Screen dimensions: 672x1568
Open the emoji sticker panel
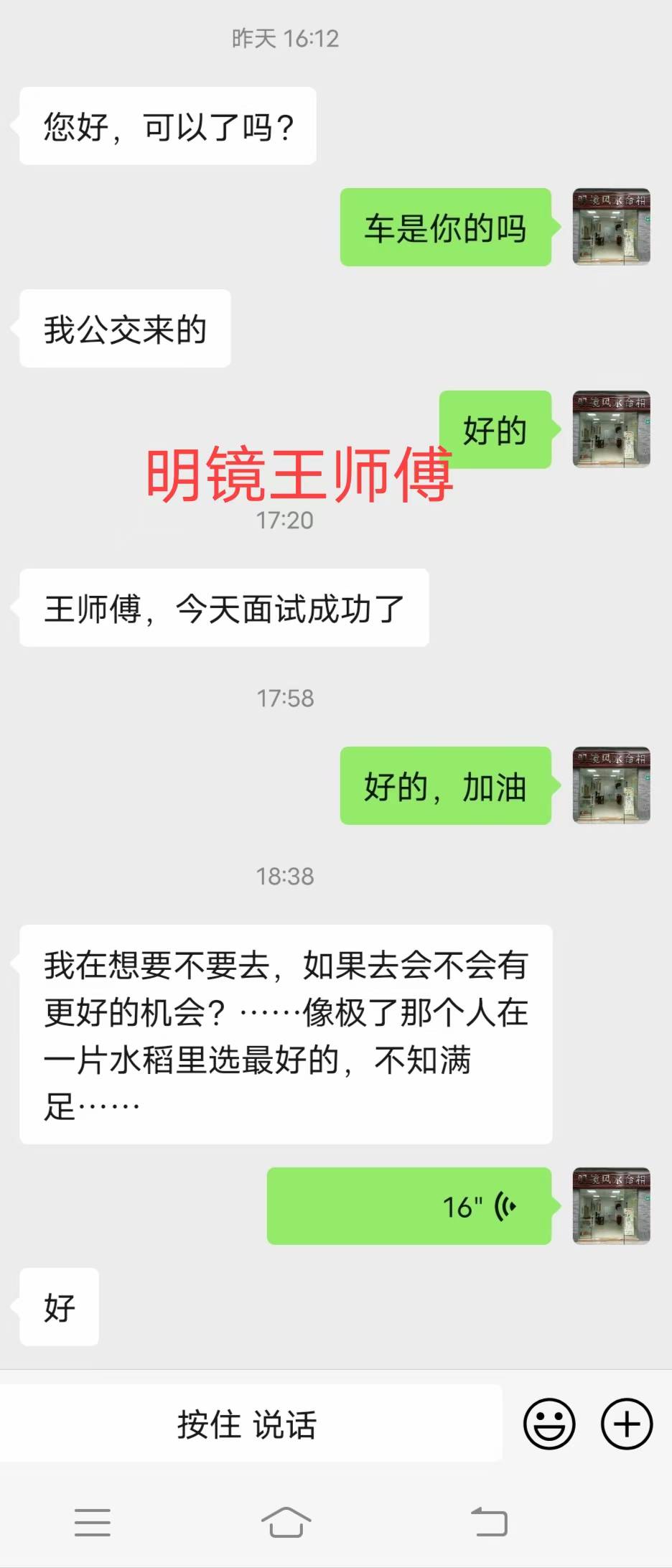(x=549, y=1424)
